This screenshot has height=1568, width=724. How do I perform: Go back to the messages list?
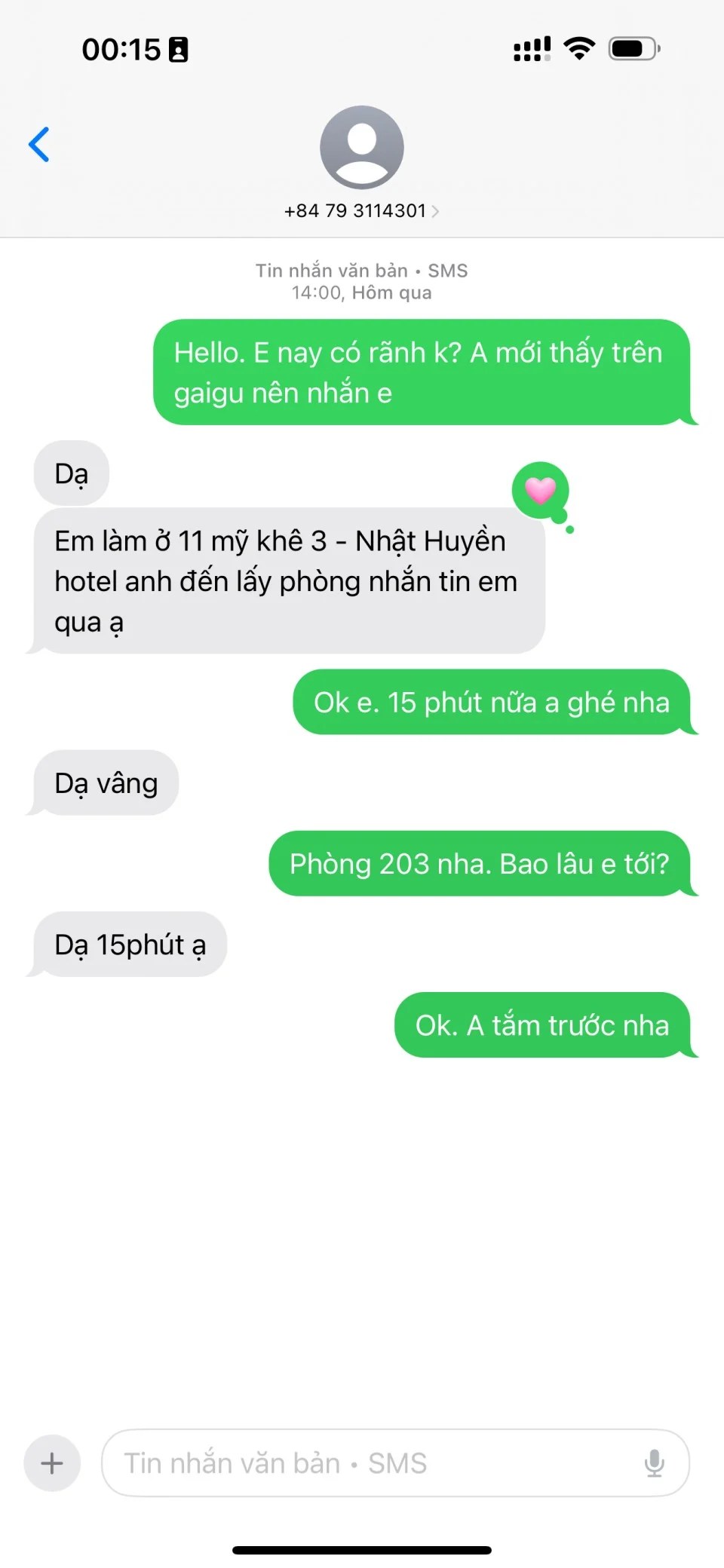click(x=39, y=145)
